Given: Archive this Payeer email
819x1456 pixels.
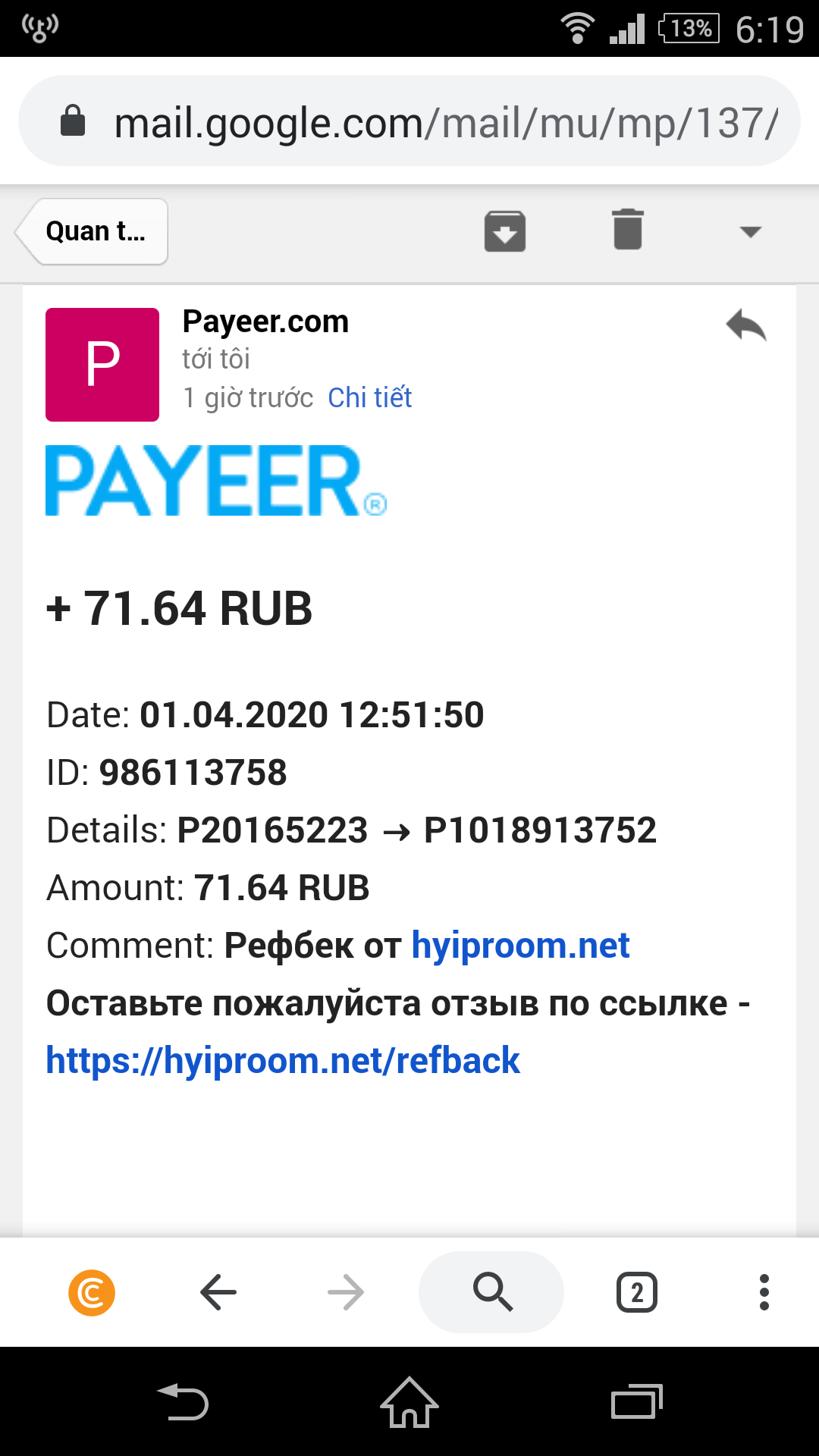Looking at the screenshot, I should coord(505,231).
